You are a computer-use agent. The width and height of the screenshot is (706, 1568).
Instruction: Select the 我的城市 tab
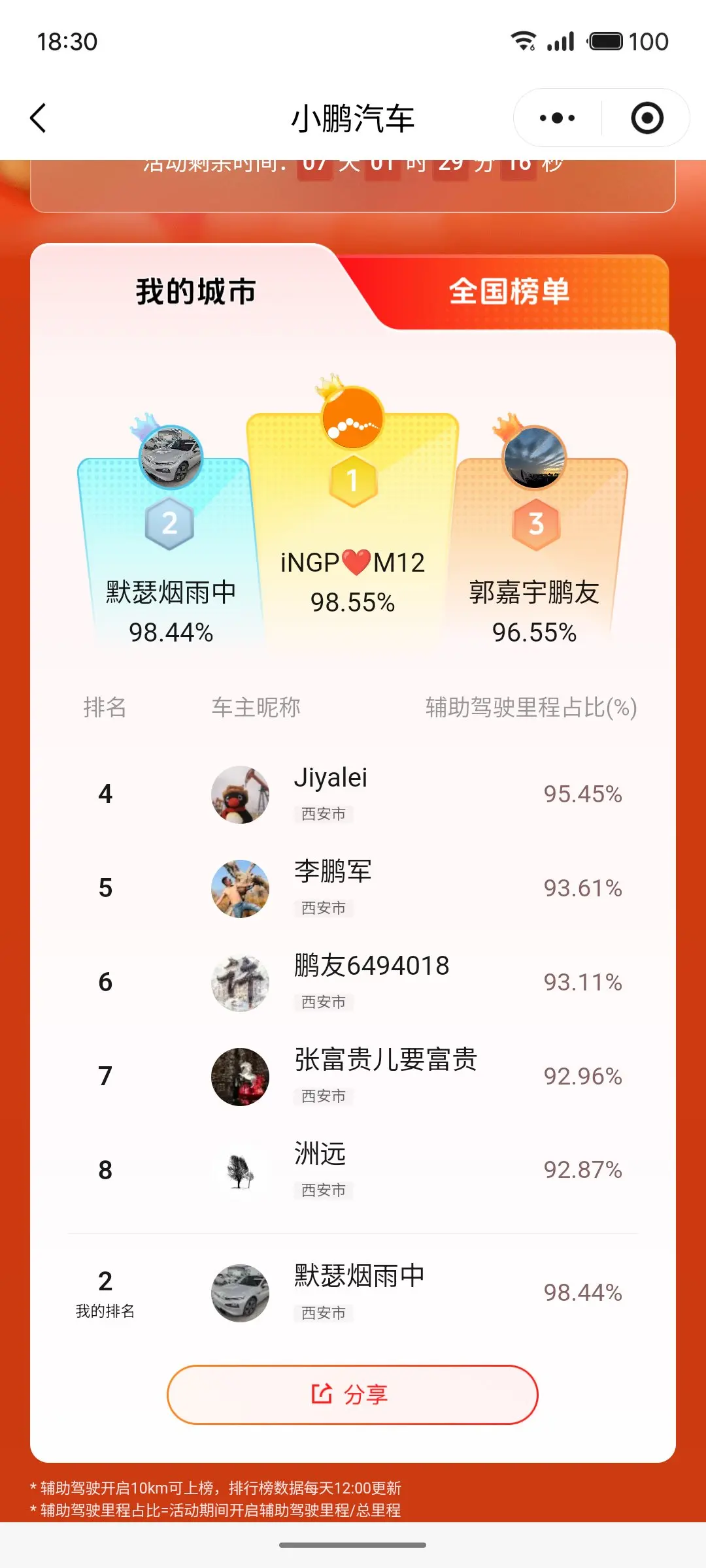point(195,291)
